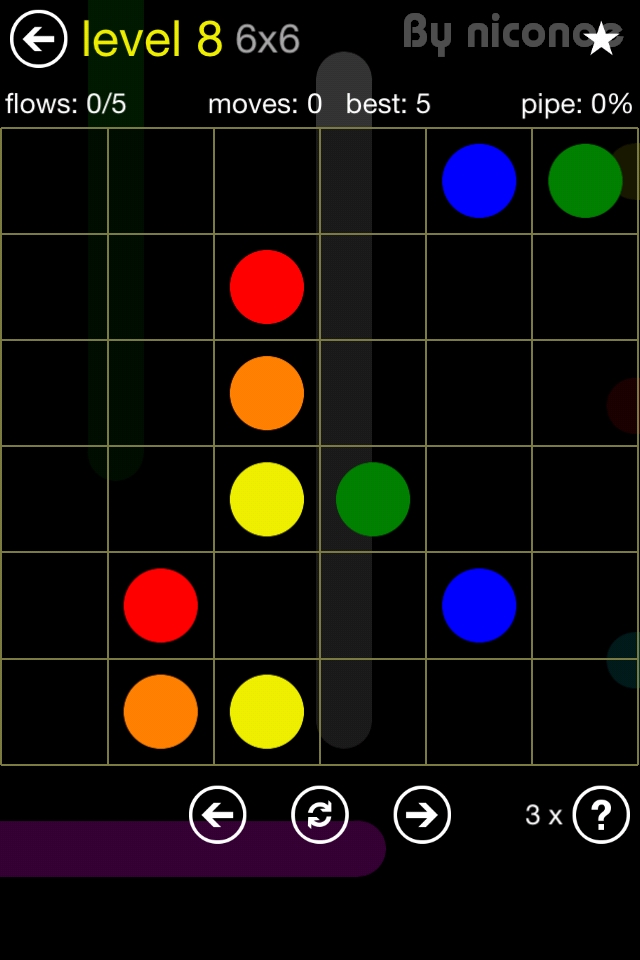Image resolution: width=640 pixels, height=960 pixels.
Task: Select the blue dot in the top row
Action: coord(479,181)
